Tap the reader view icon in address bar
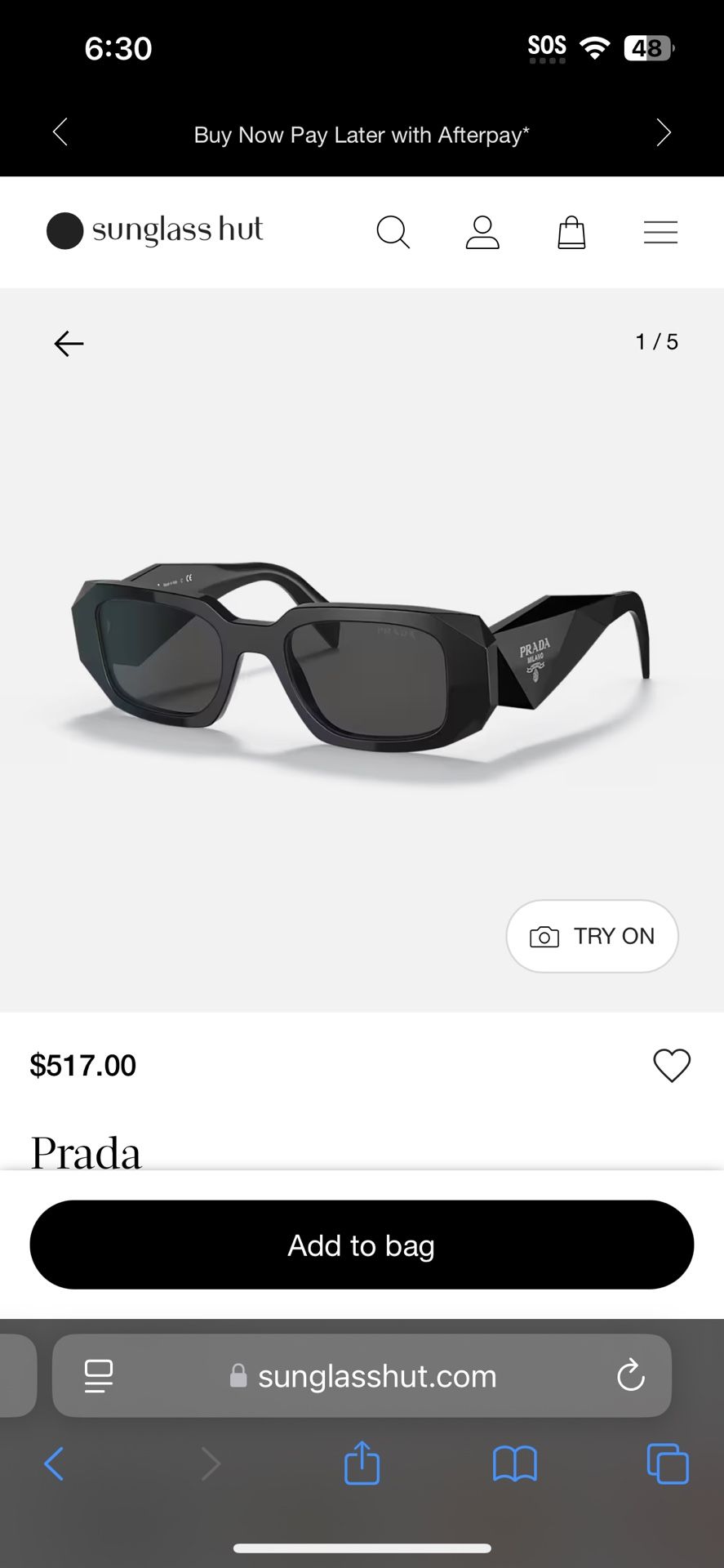Image resolution: width=724 pixels, height=1568 pixels. click(x=98, y=1376)
